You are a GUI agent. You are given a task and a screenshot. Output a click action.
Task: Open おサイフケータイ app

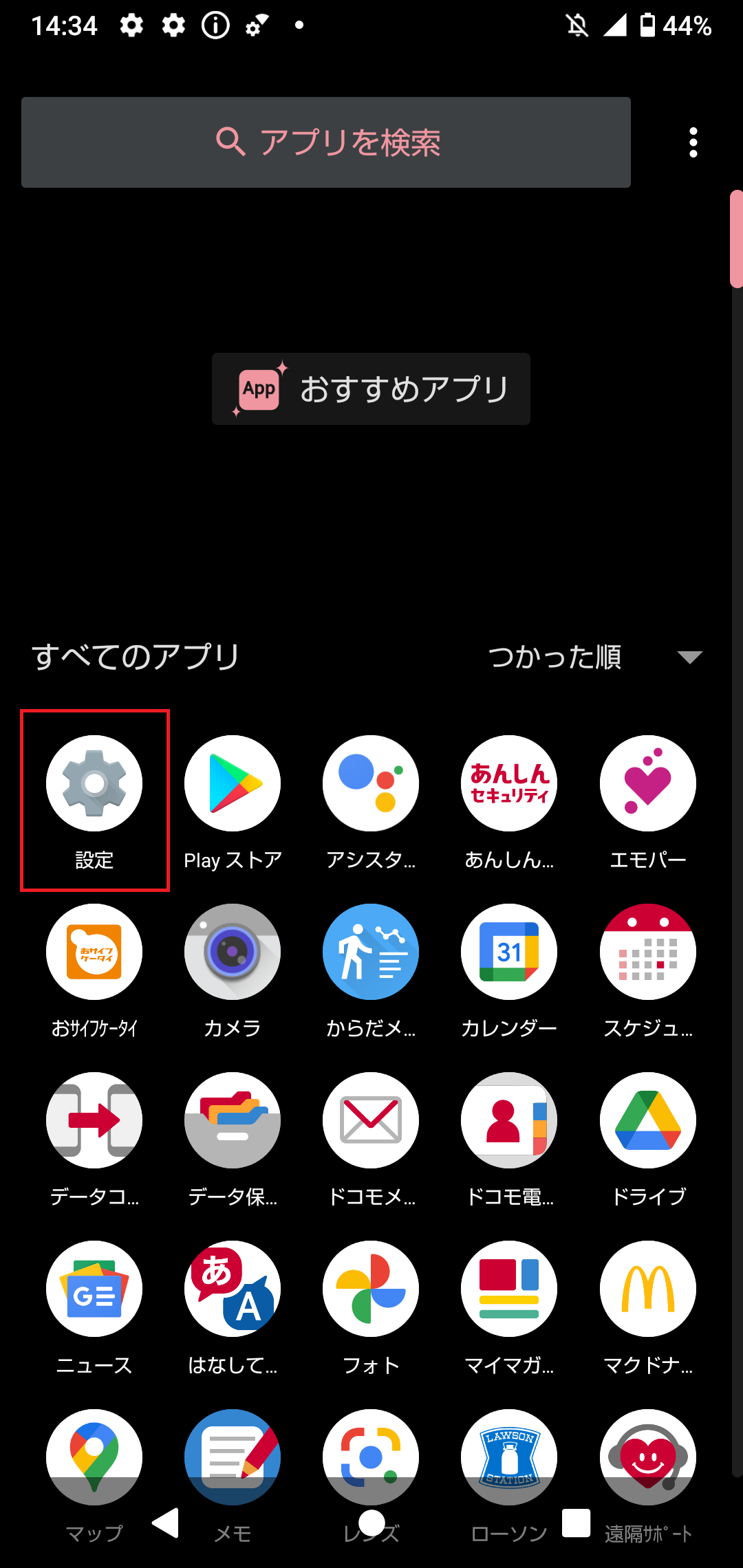click(x=94, y=970)
